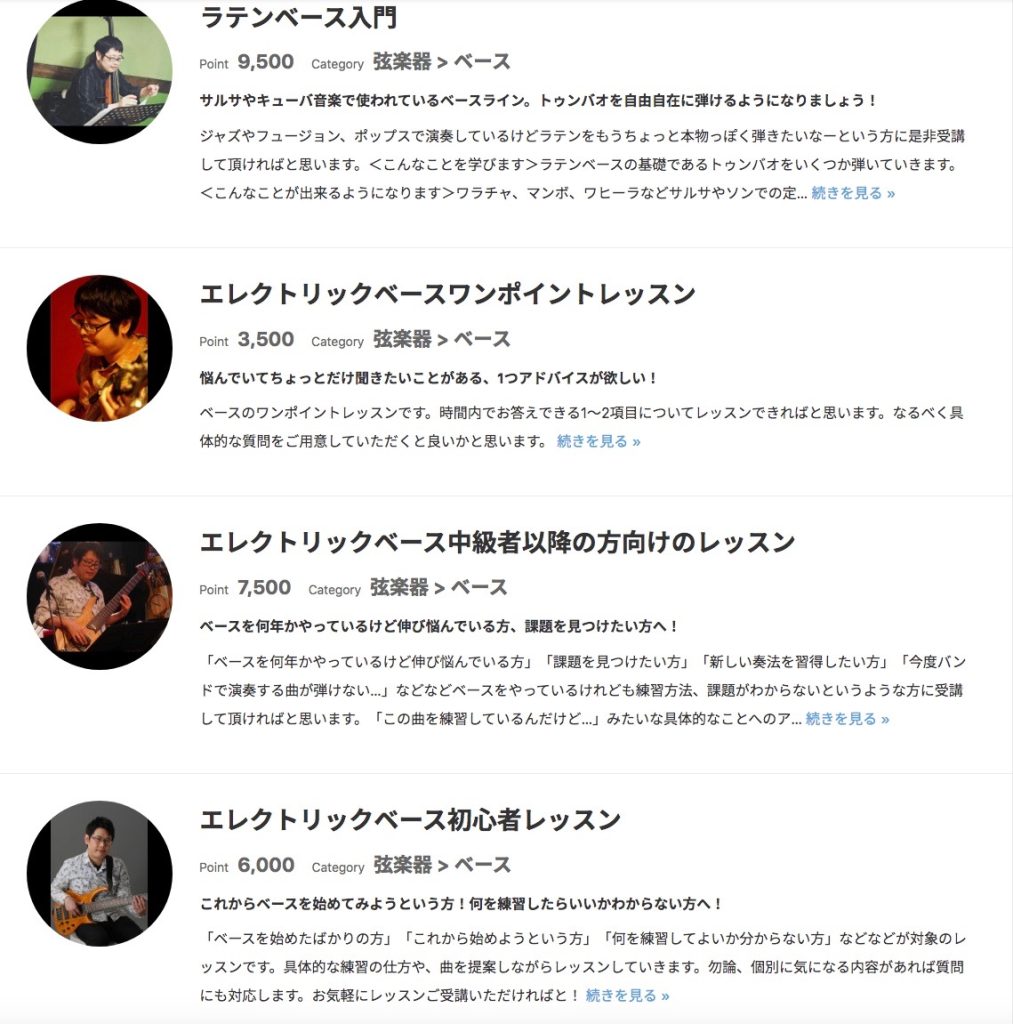Viewport: 1013px width, 1024px height.
Task: Tap 続きを見る under the 初心者レッスン description
Action: click(627, 996)
